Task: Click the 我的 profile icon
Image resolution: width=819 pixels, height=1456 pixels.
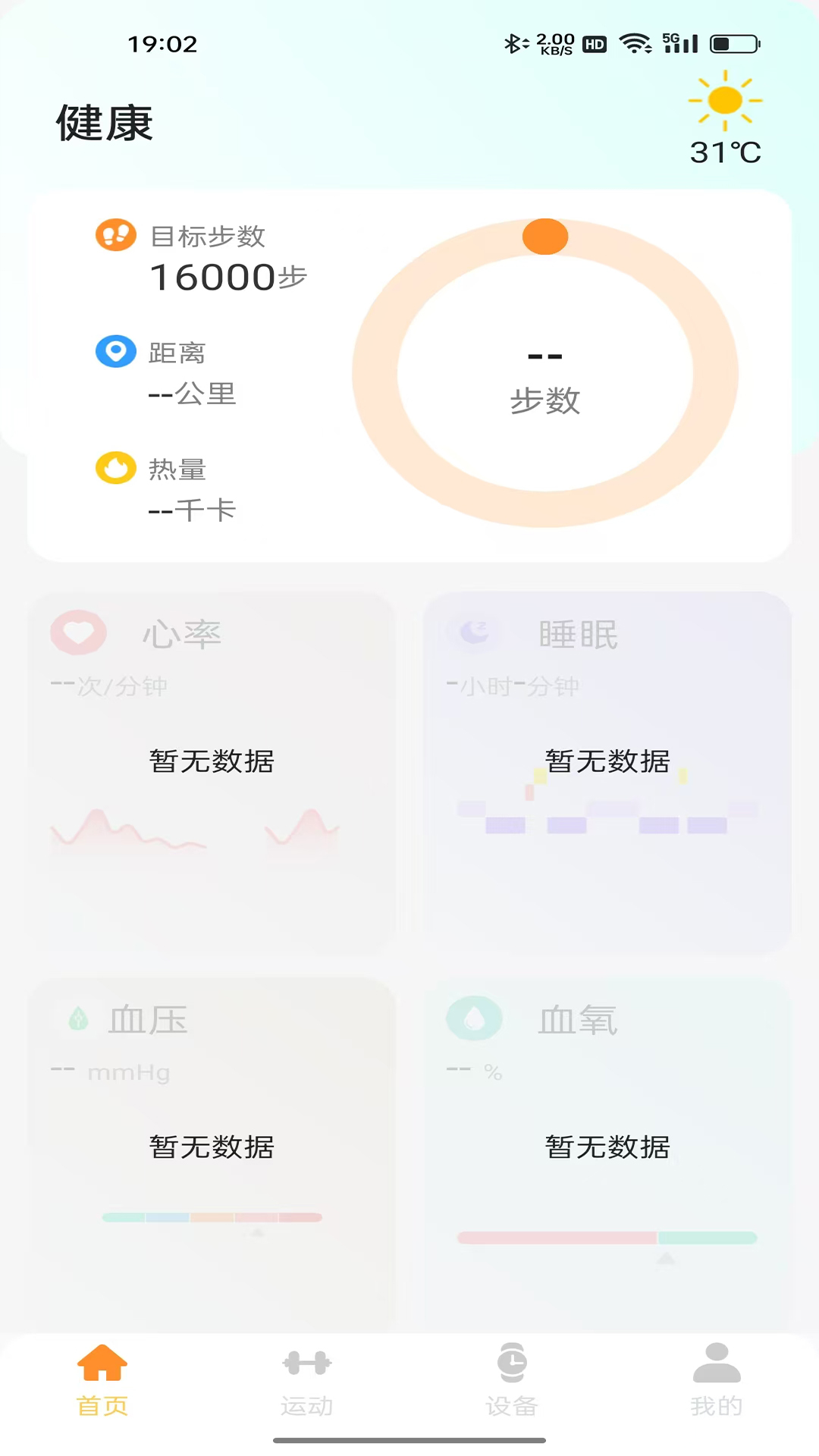Action: coord(717,1361)
